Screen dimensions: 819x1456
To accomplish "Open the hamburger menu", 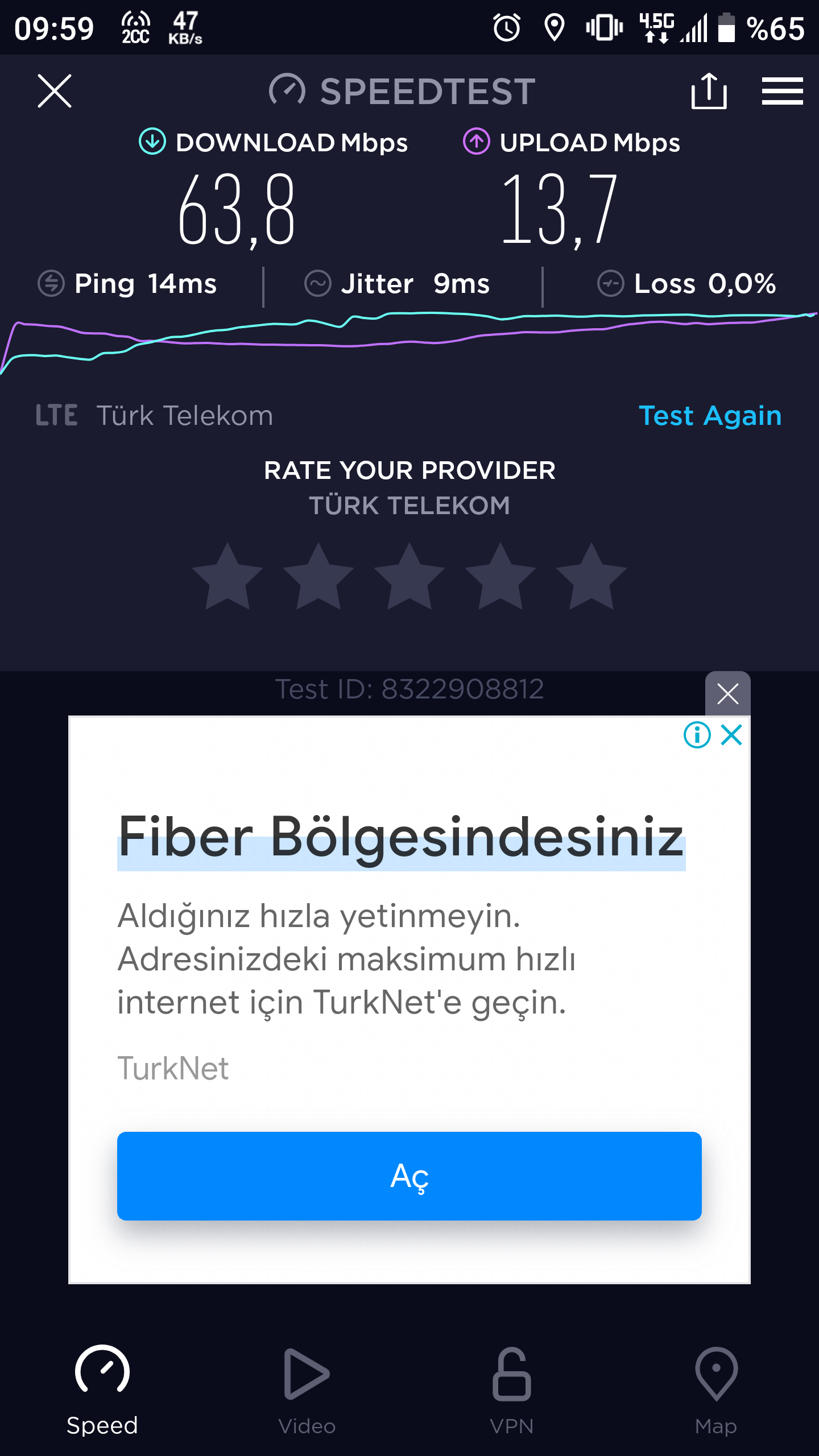I will (783, 91).
